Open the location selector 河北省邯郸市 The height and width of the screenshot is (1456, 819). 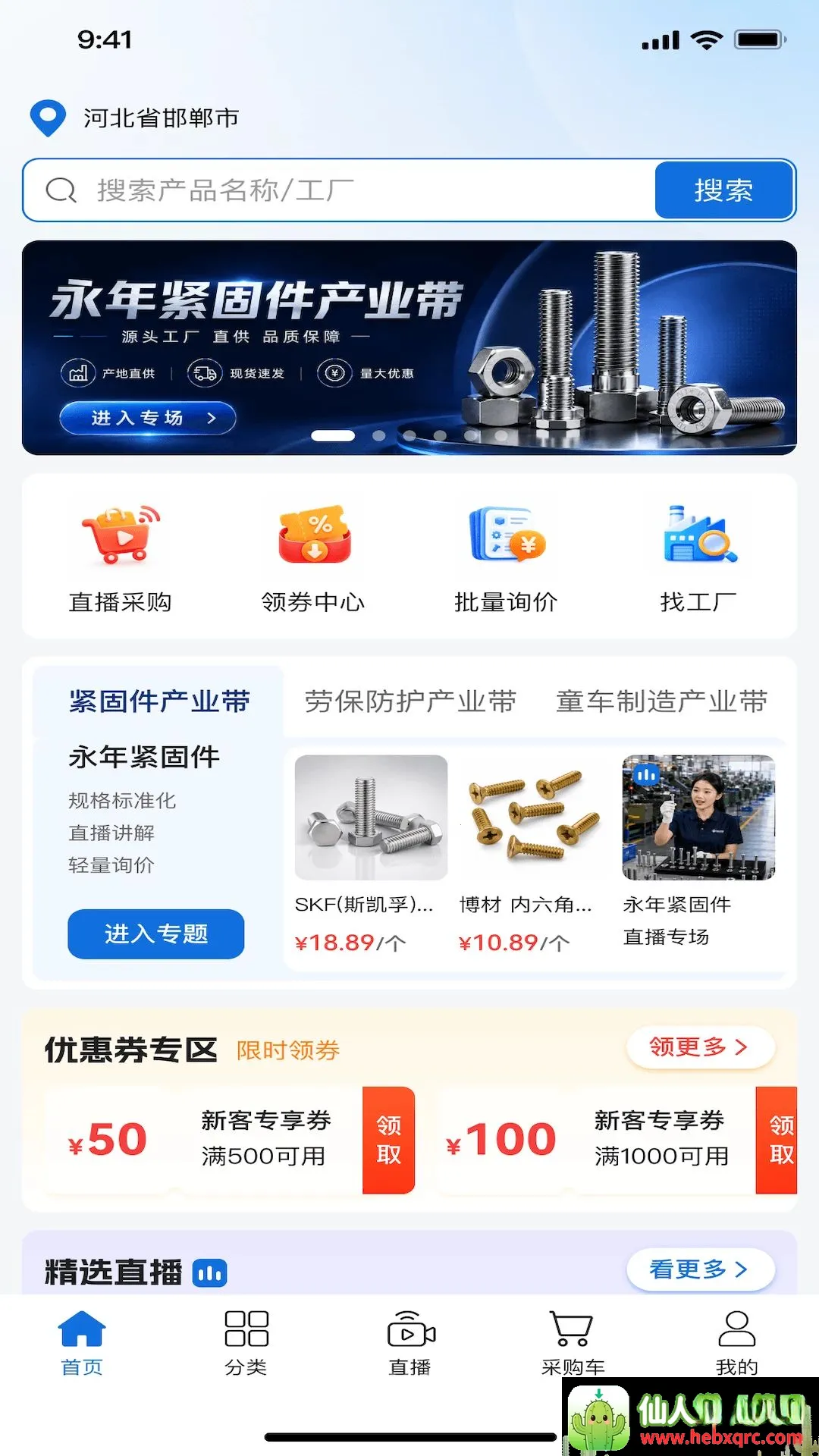pos(135,118)
